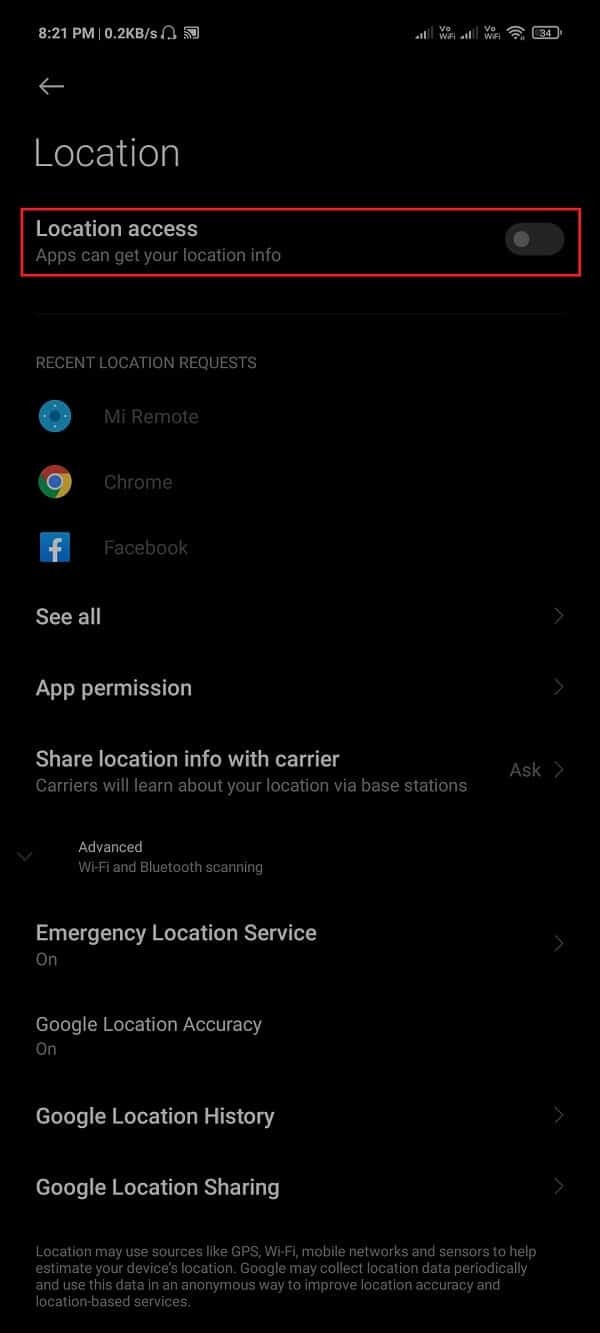Image resolution: width=600 pixels, height=1333 pixels.
Task: Tap Facebook in recent location requests
Action: pos(145,547)
